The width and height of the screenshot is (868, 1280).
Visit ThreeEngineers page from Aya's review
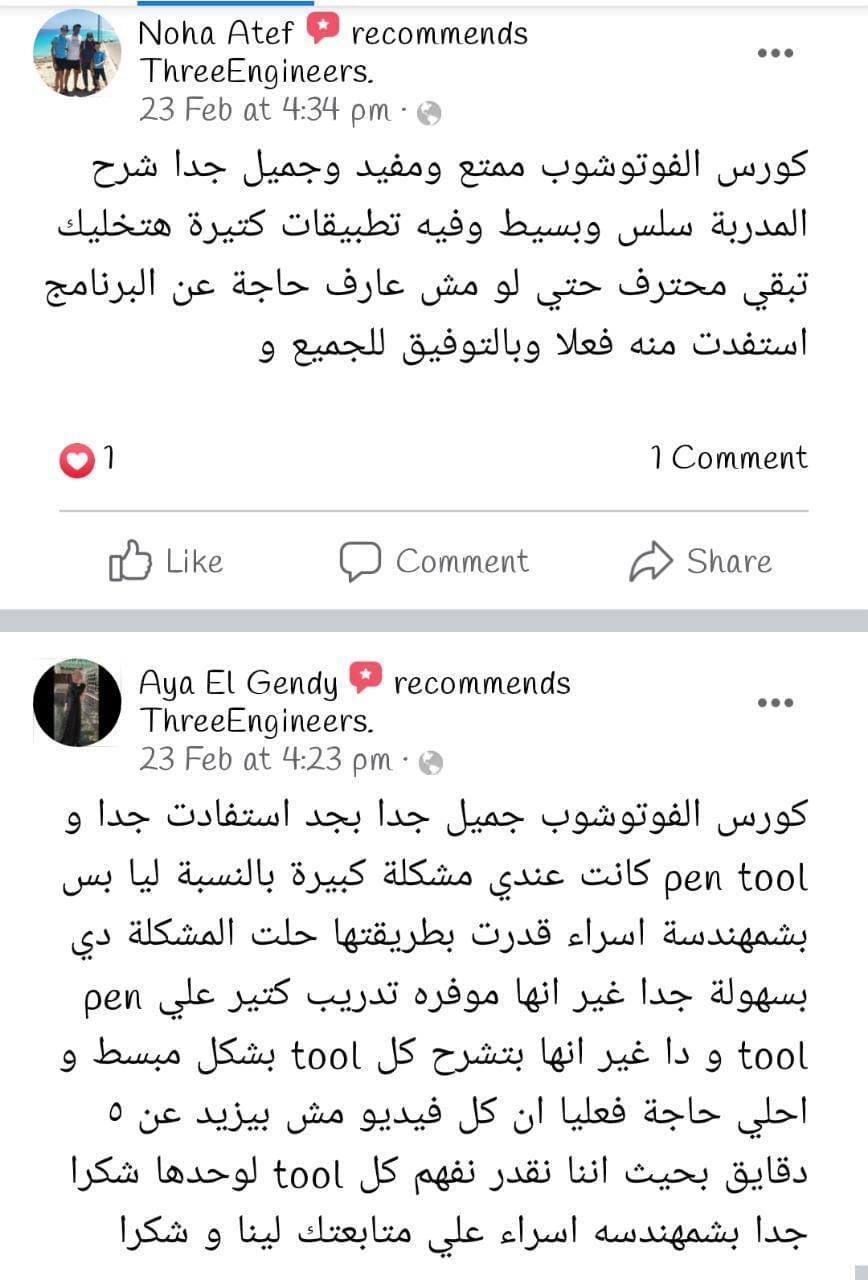(x=256, y=721)
